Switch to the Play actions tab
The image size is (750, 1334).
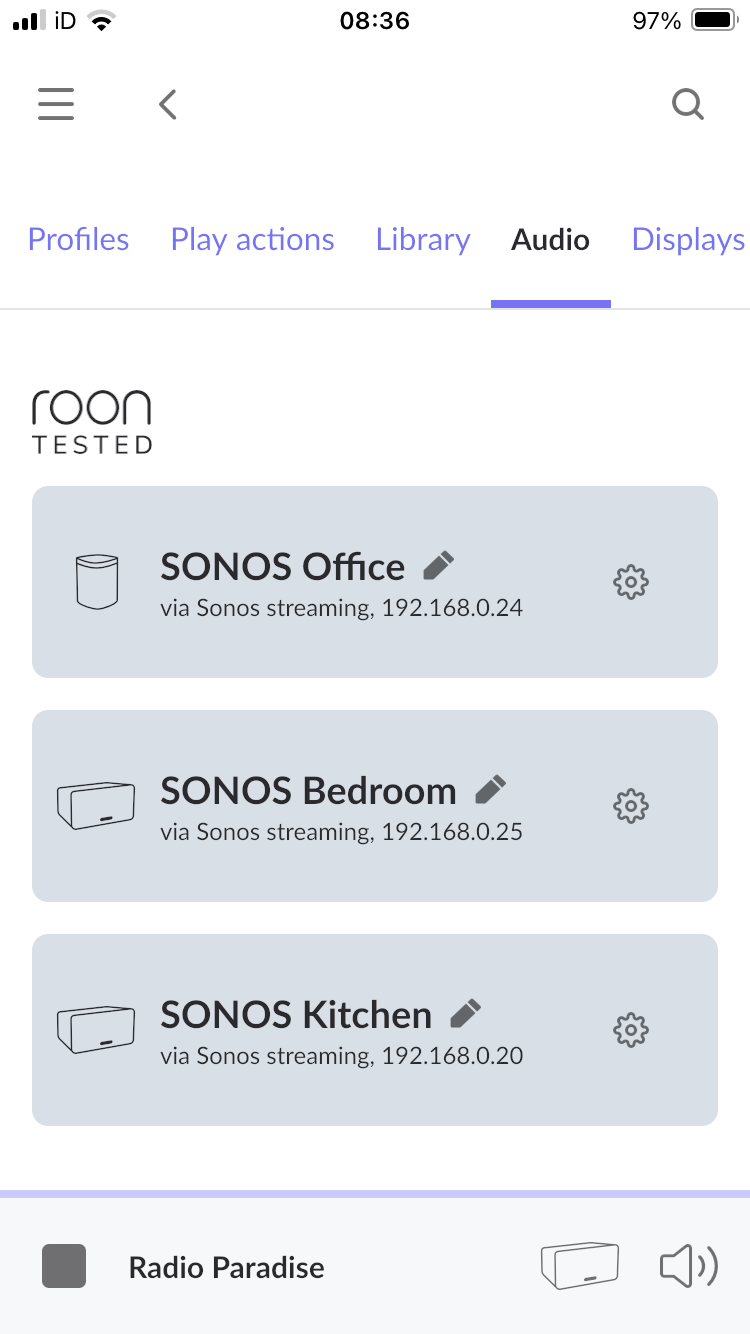click(x=253, y=240)
